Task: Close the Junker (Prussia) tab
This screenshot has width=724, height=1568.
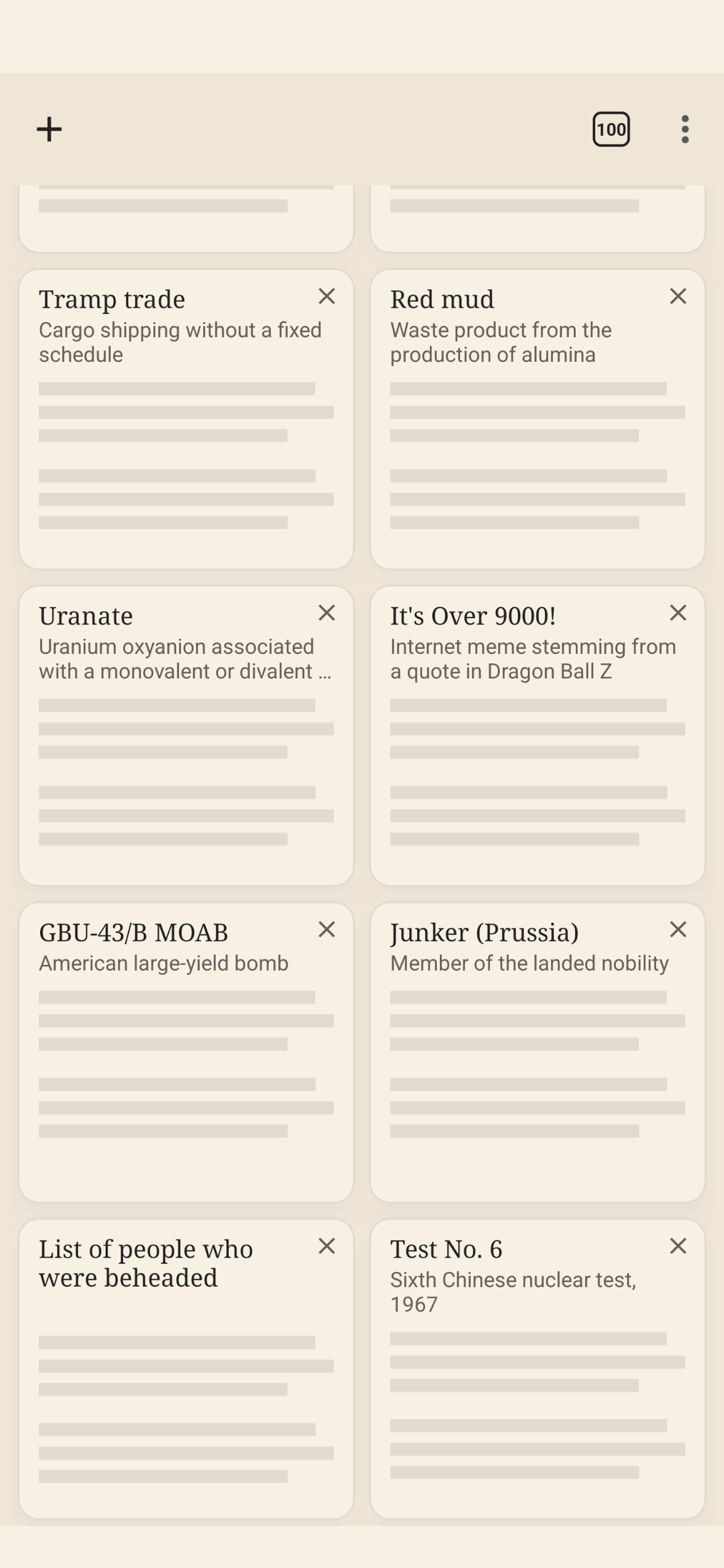Action: 678,930
